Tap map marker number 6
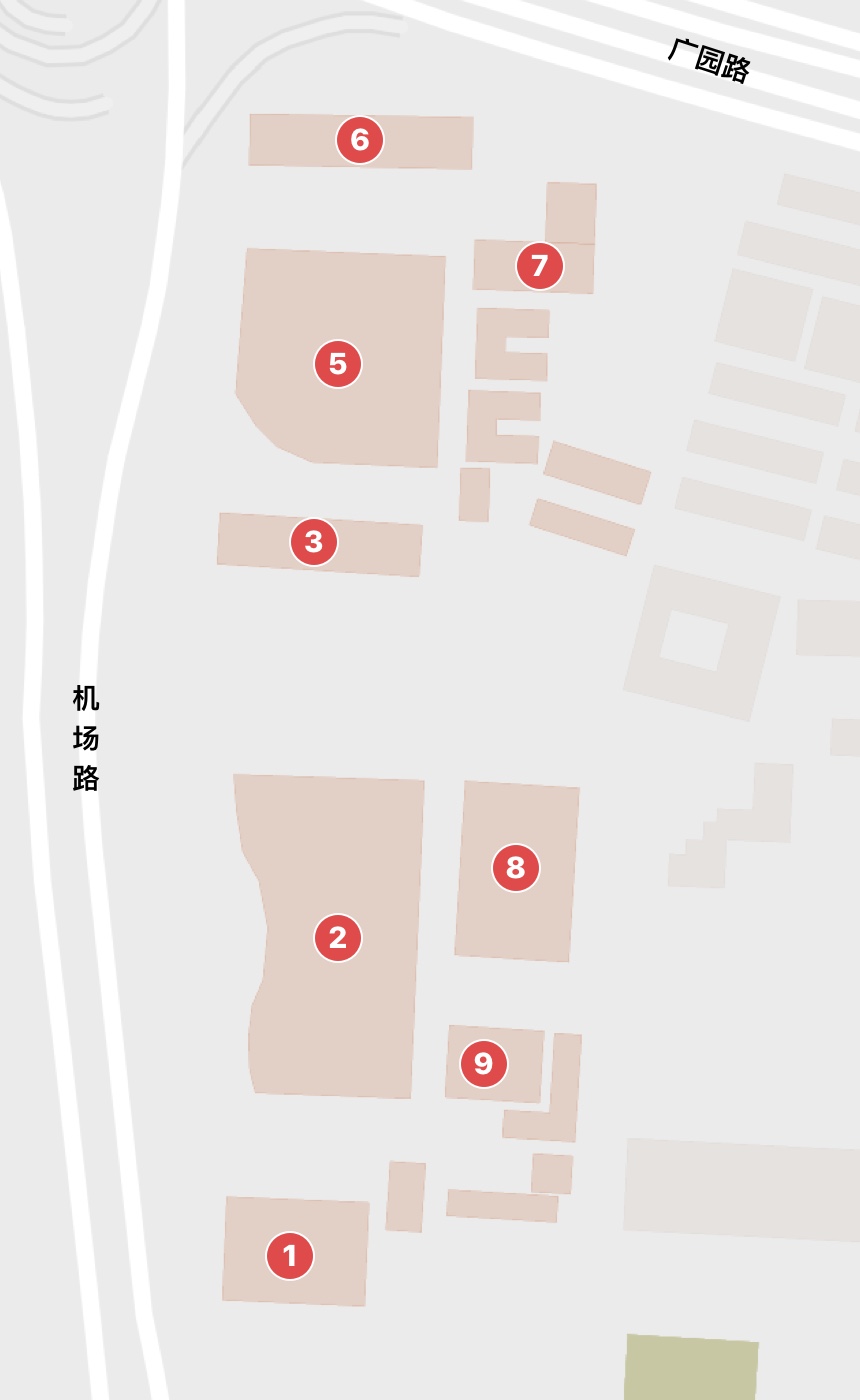Image resolution: width=860 pixels, height=1400 pixels. click(360, 140)
